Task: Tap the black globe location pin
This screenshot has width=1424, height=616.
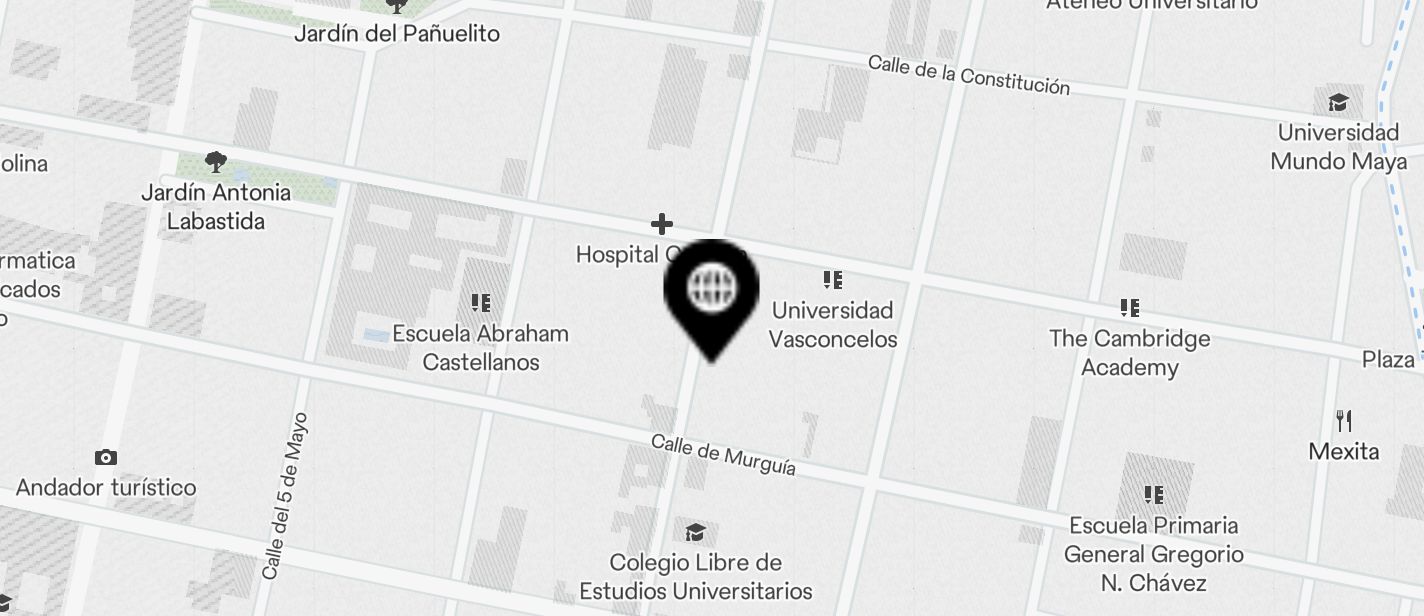Action: pyautogui.click(x=712, y=290)
